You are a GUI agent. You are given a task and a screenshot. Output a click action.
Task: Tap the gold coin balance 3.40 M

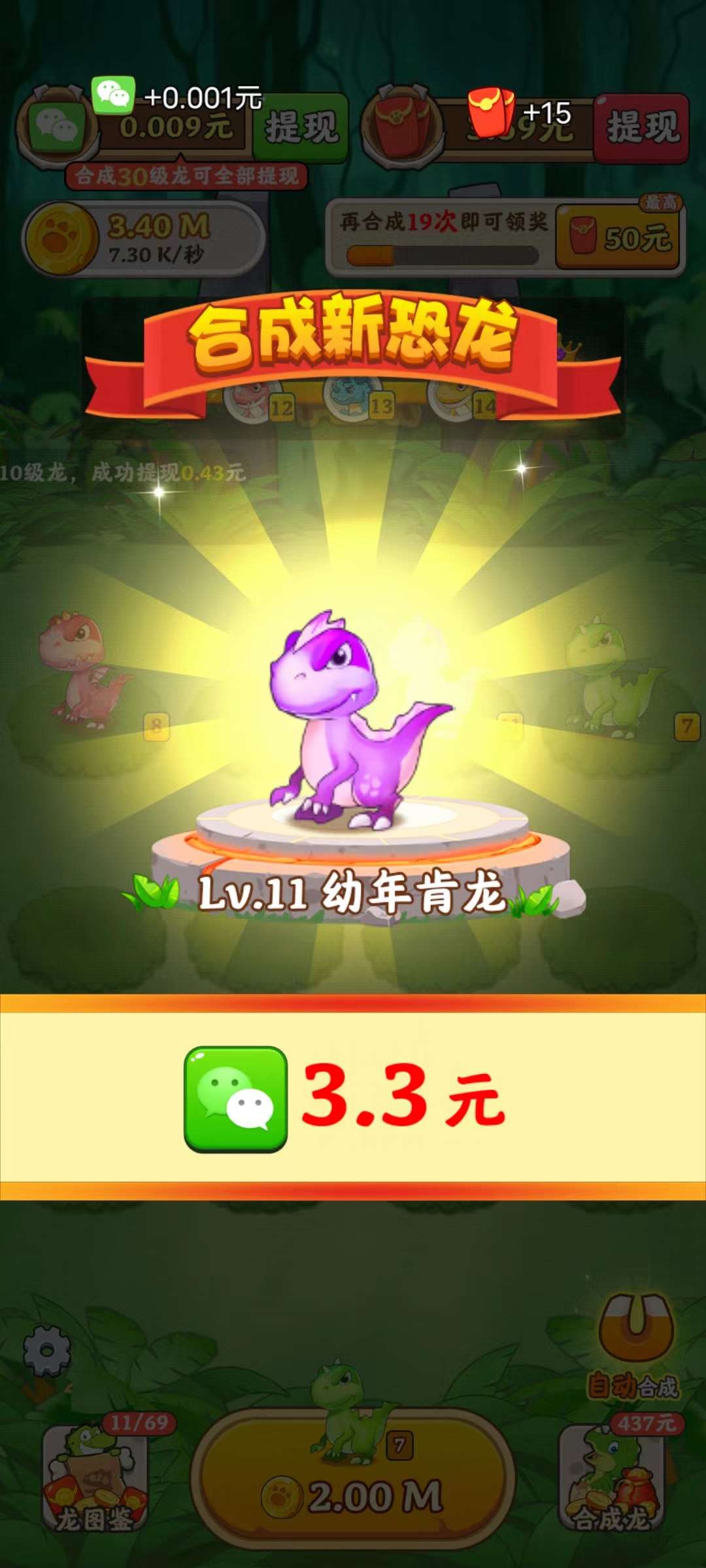pyautogui.click(x=144, y=238)
